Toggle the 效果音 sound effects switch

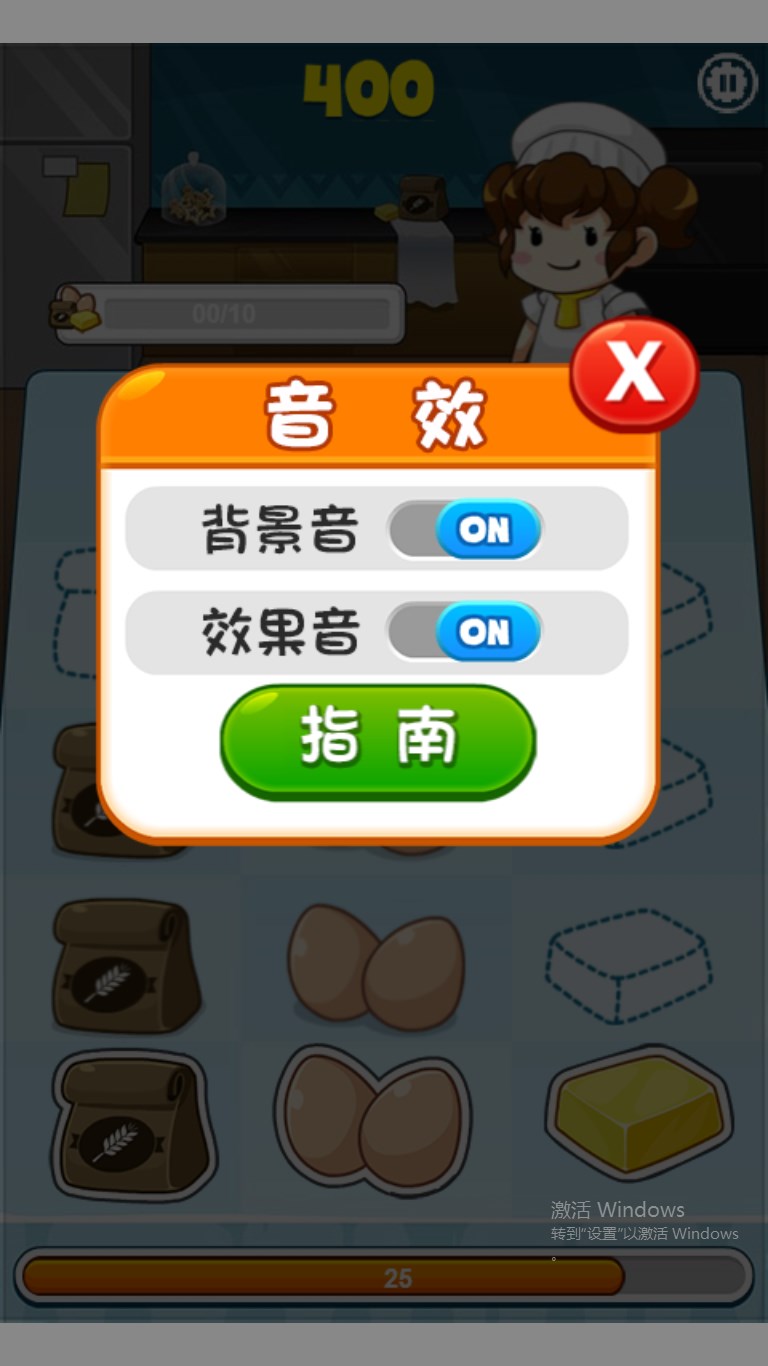pyautogui.click(x=466, y=632)
